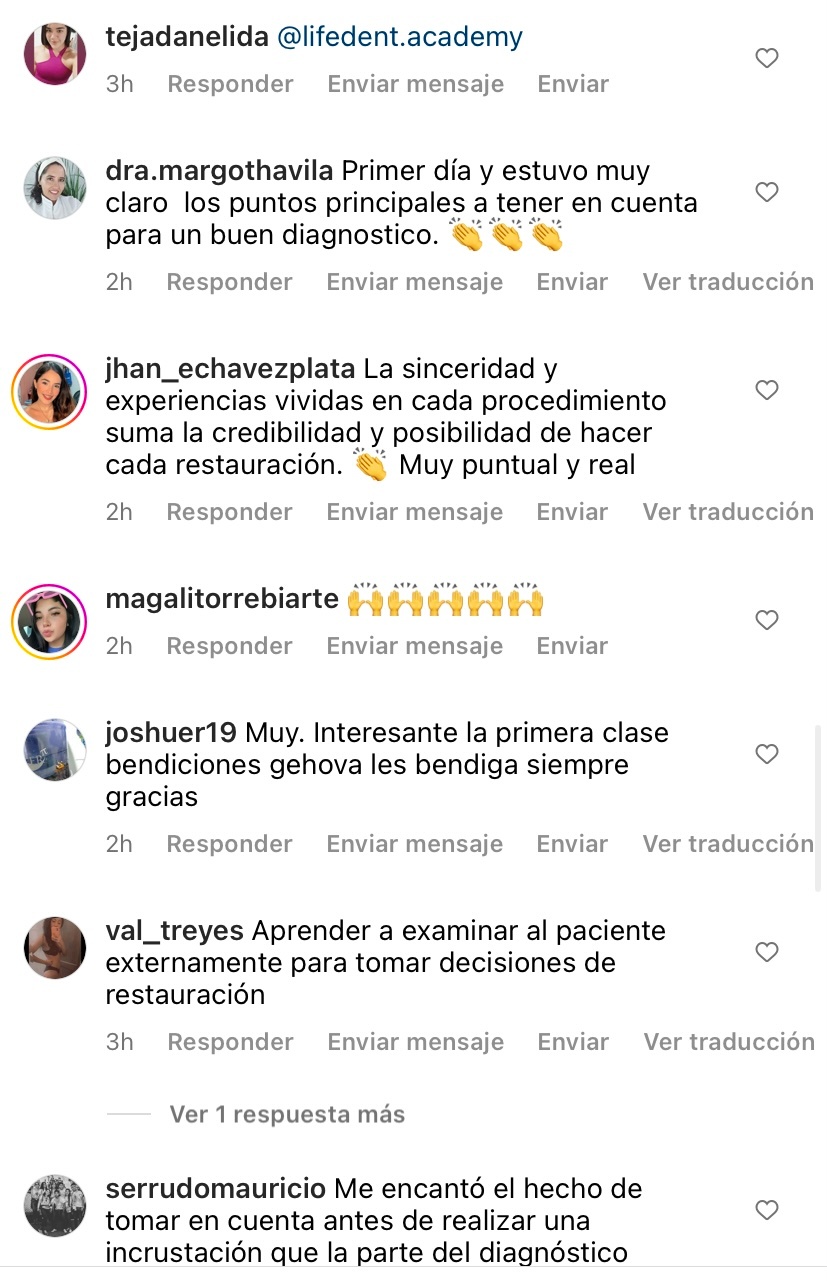This screenshot has height=1281, width=827.
Task: Like val_treyes's comment
Action: pyautogui.click(x=766, y=952)
